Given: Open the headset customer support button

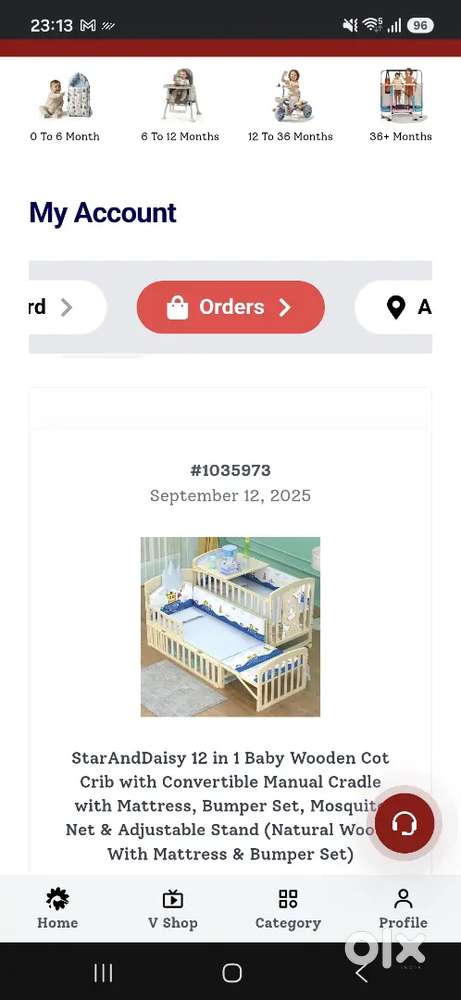Looking at the screenshot, I should tap(404, 823).
